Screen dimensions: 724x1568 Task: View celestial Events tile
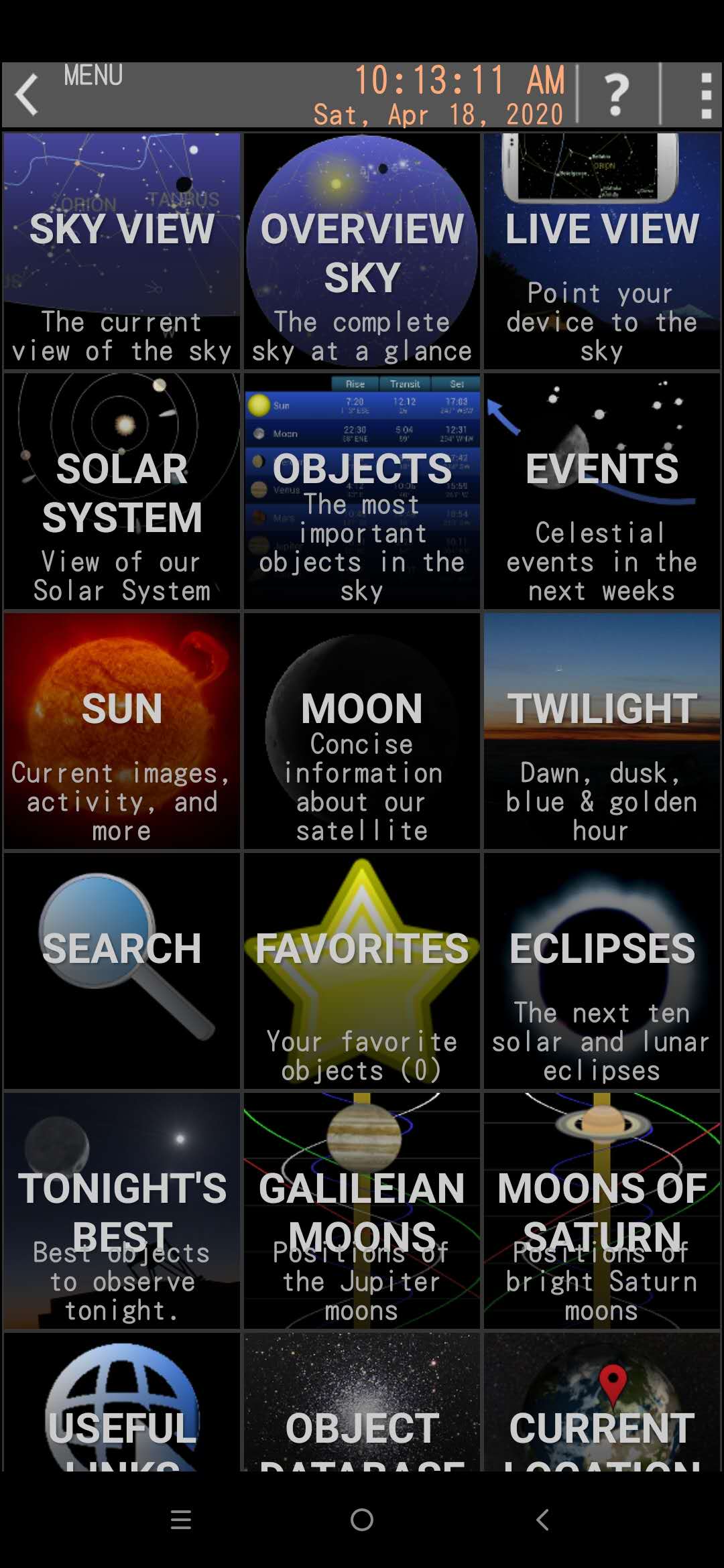pyautogui.click(x=602, y=491)
